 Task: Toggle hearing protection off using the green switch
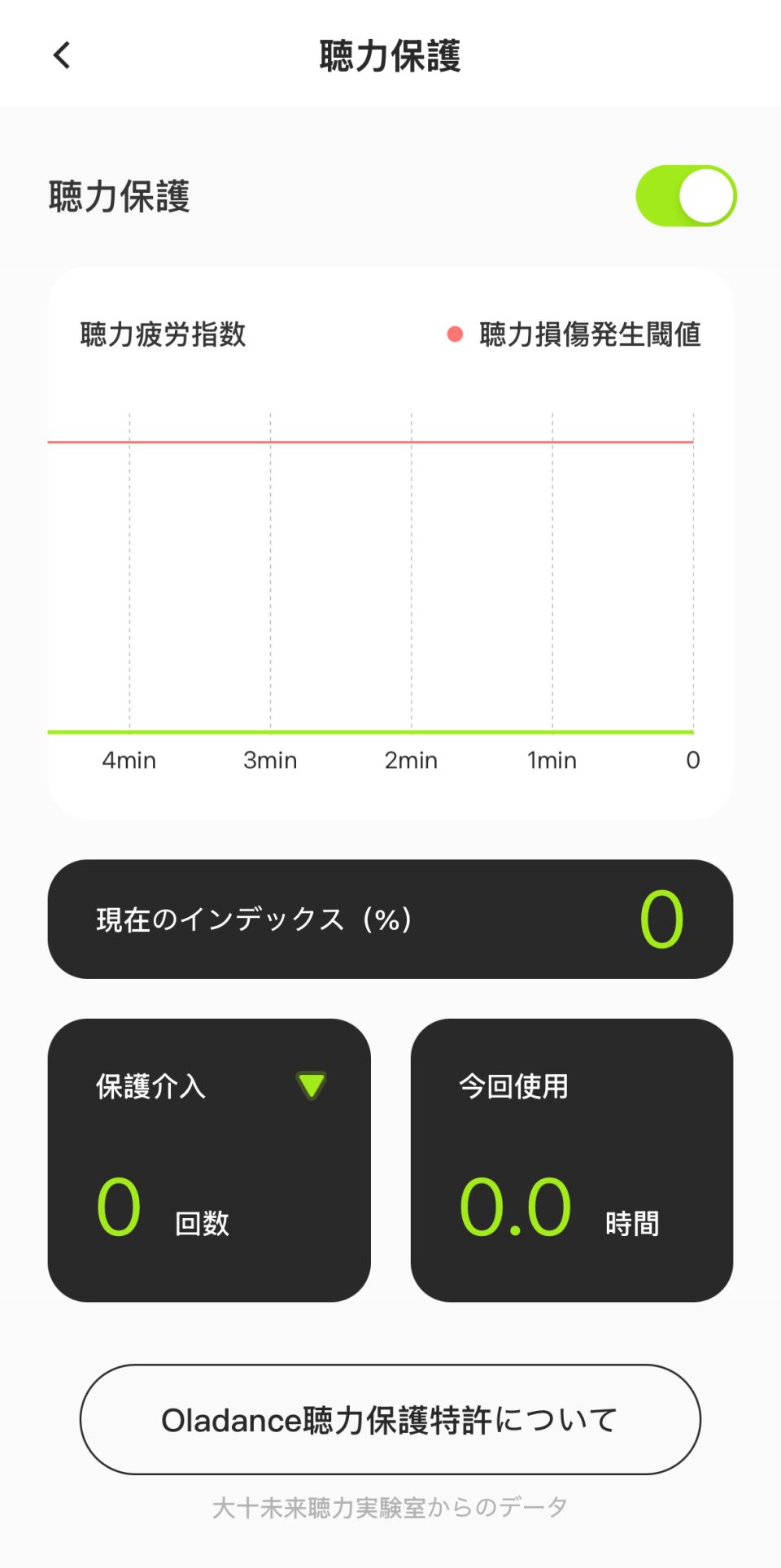click(x=686, y=195)
